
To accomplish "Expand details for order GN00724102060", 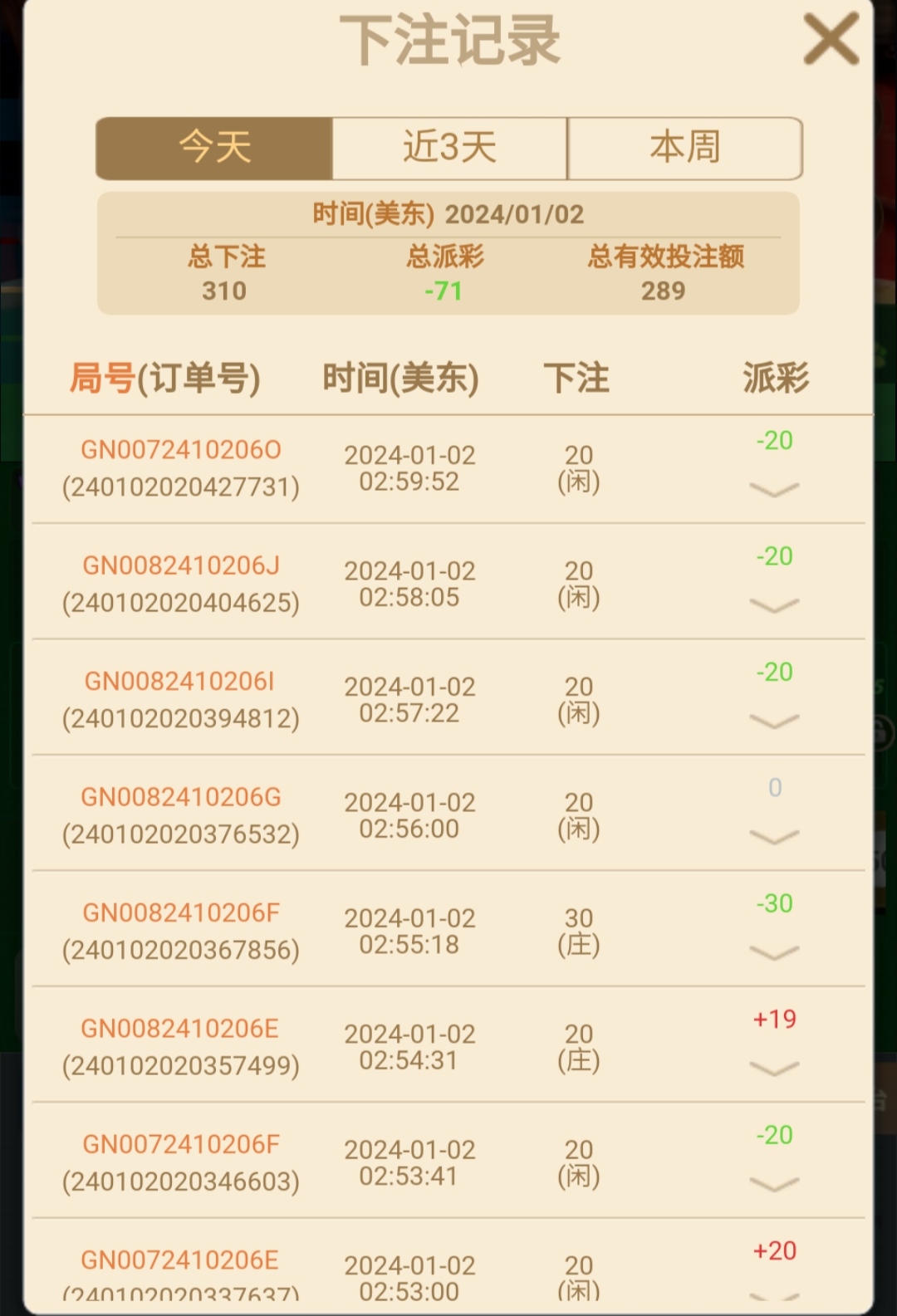I will click(x=774, y=489).
